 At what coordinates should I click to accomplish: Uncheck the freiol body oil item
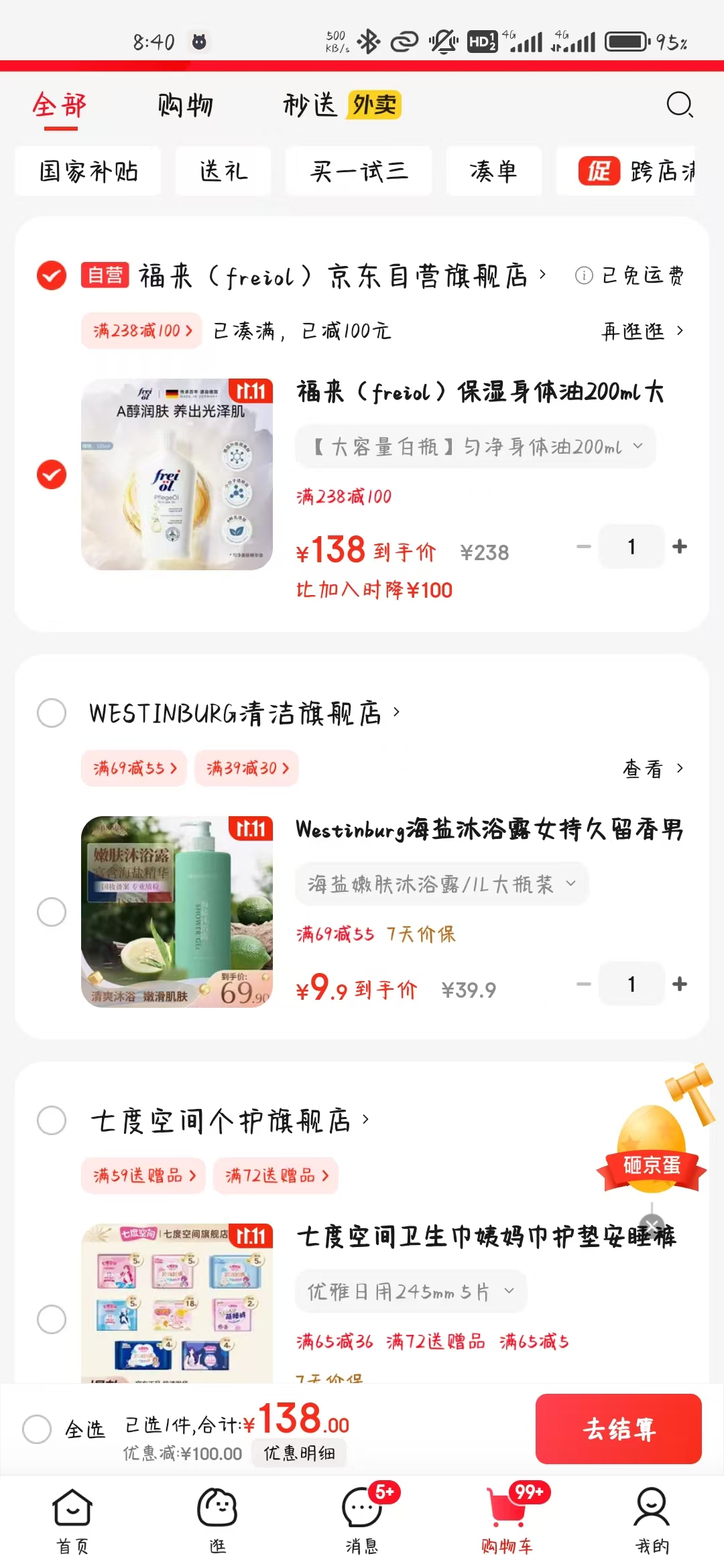click(x=52, y=474)
